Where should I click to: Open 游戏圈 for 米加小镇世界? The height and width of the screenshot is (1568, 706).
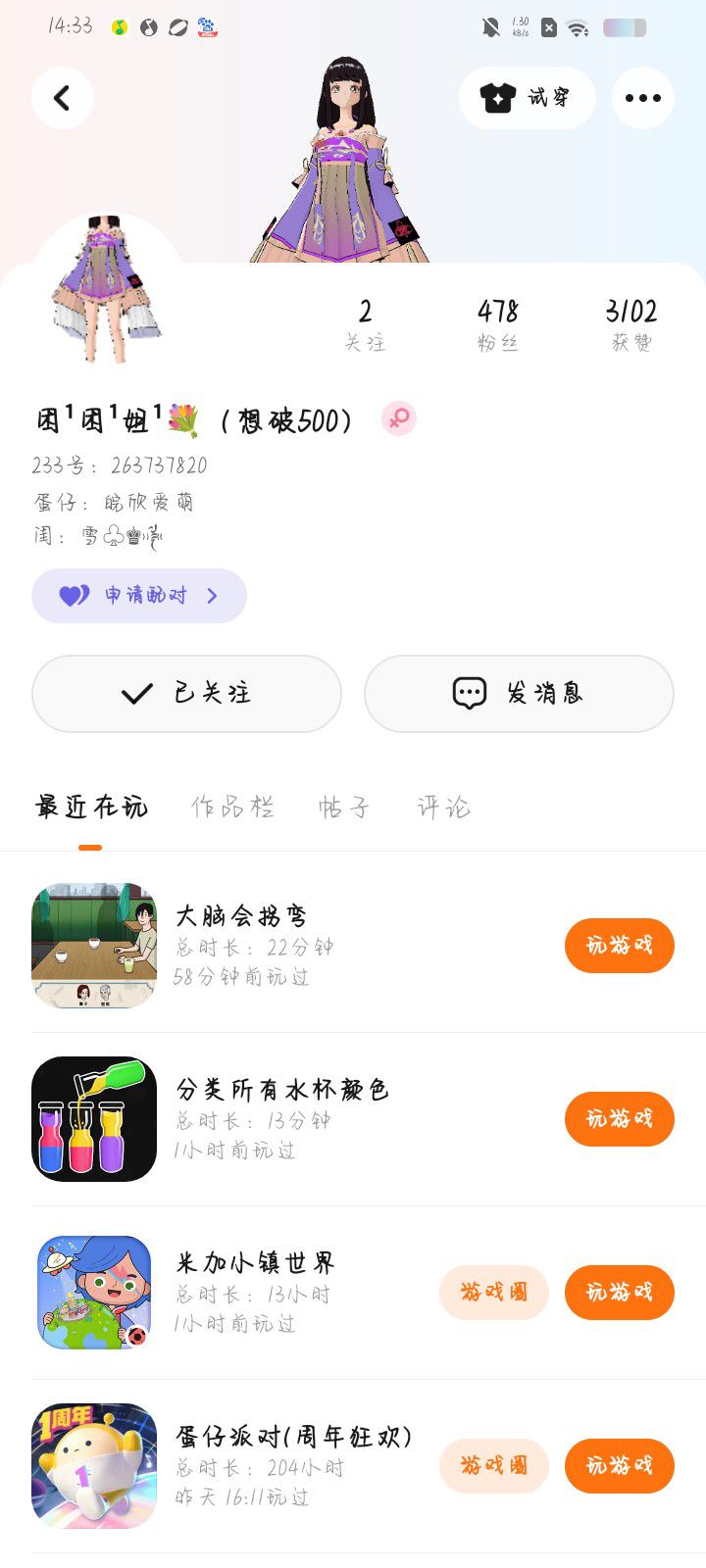click(x=493, y=1293)
